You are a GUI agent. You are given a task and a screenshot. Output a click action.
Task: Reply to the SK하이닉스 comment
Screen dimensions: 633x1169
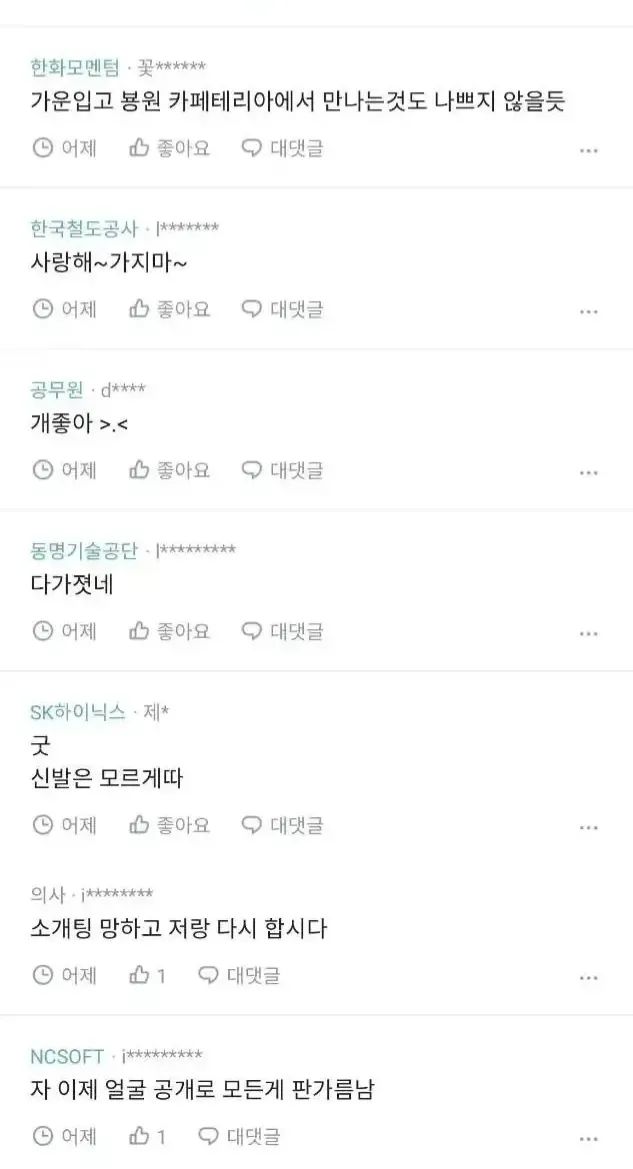[x=283, y=825]
